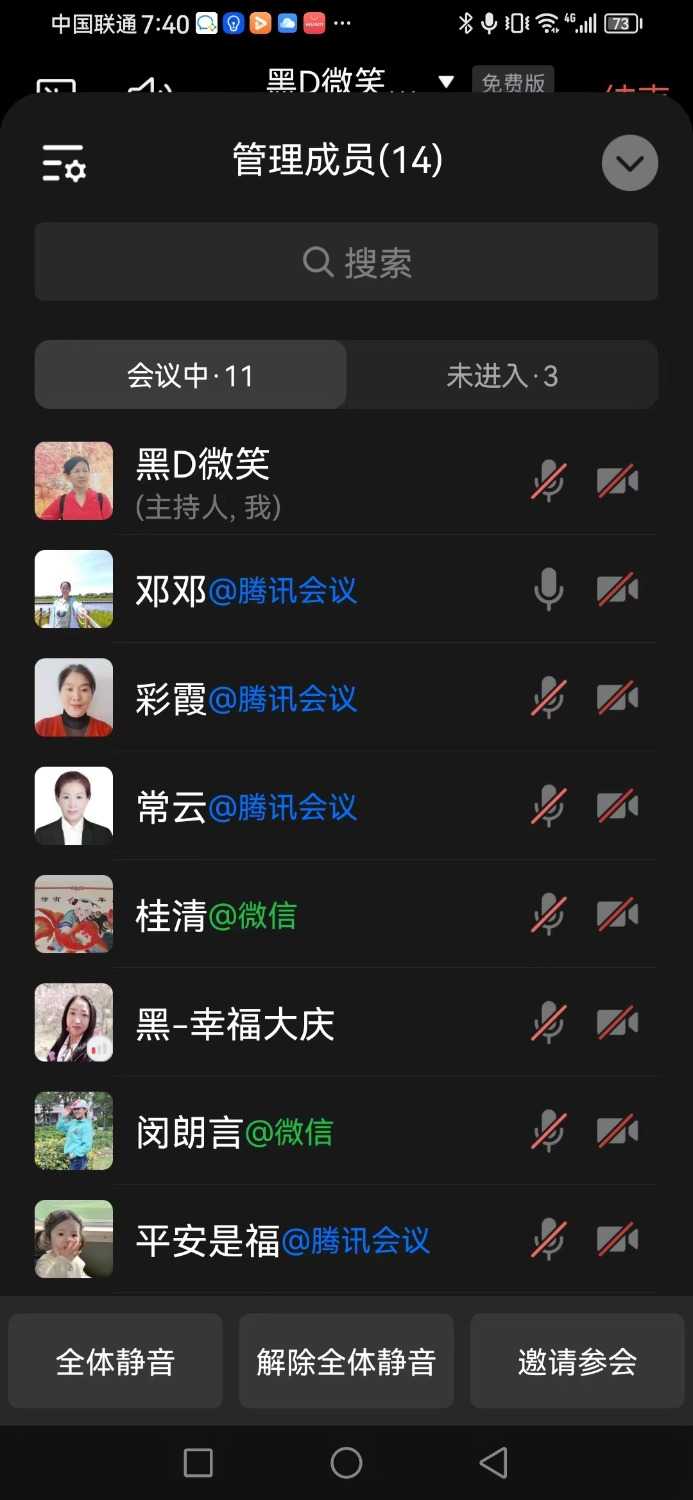The height and width of the screenshot is (1500, 693).
Task: Tap the microphone icon for 桂清
Action: [x=548, y=914]
